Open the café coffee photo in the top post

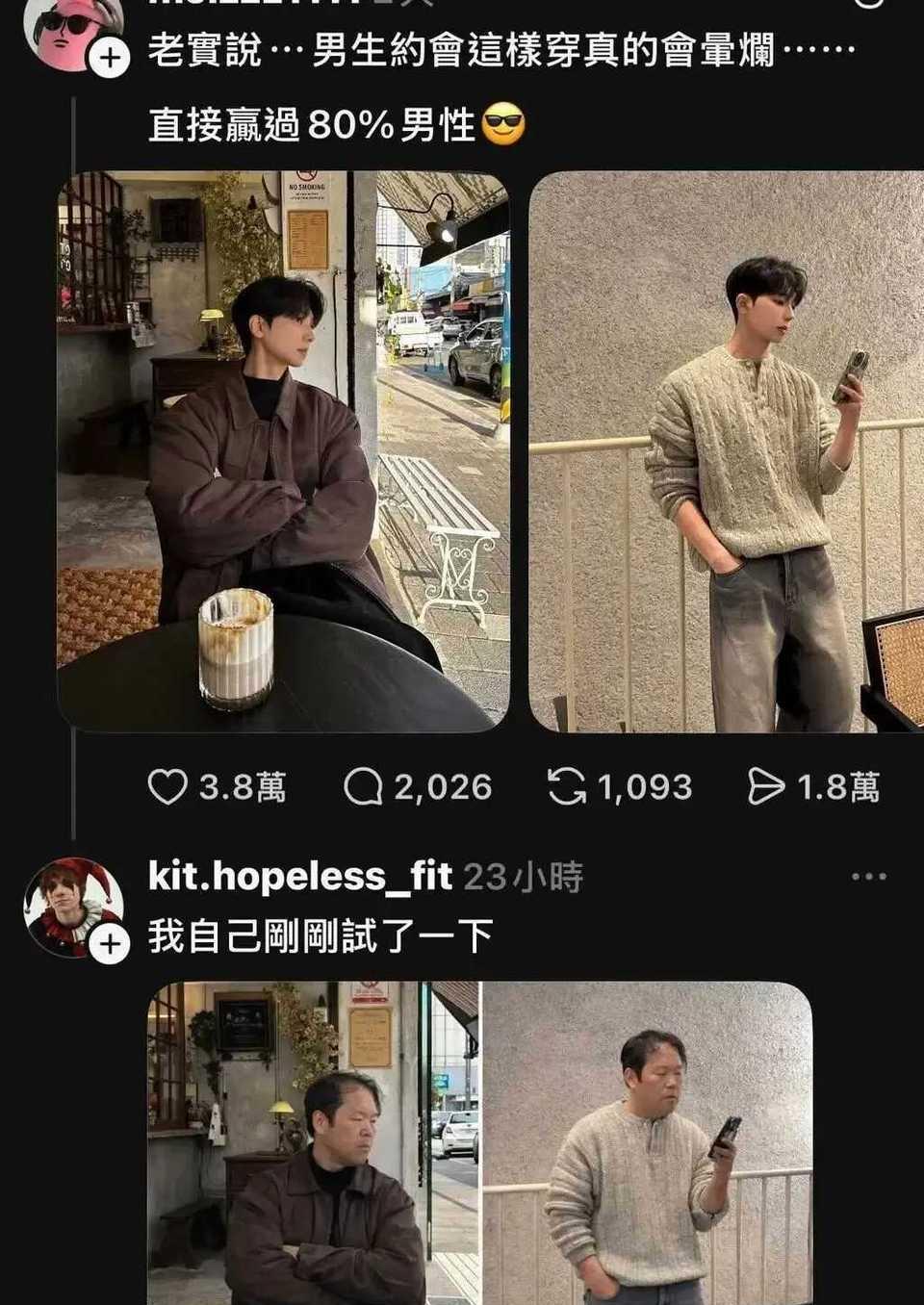point(284,446)
